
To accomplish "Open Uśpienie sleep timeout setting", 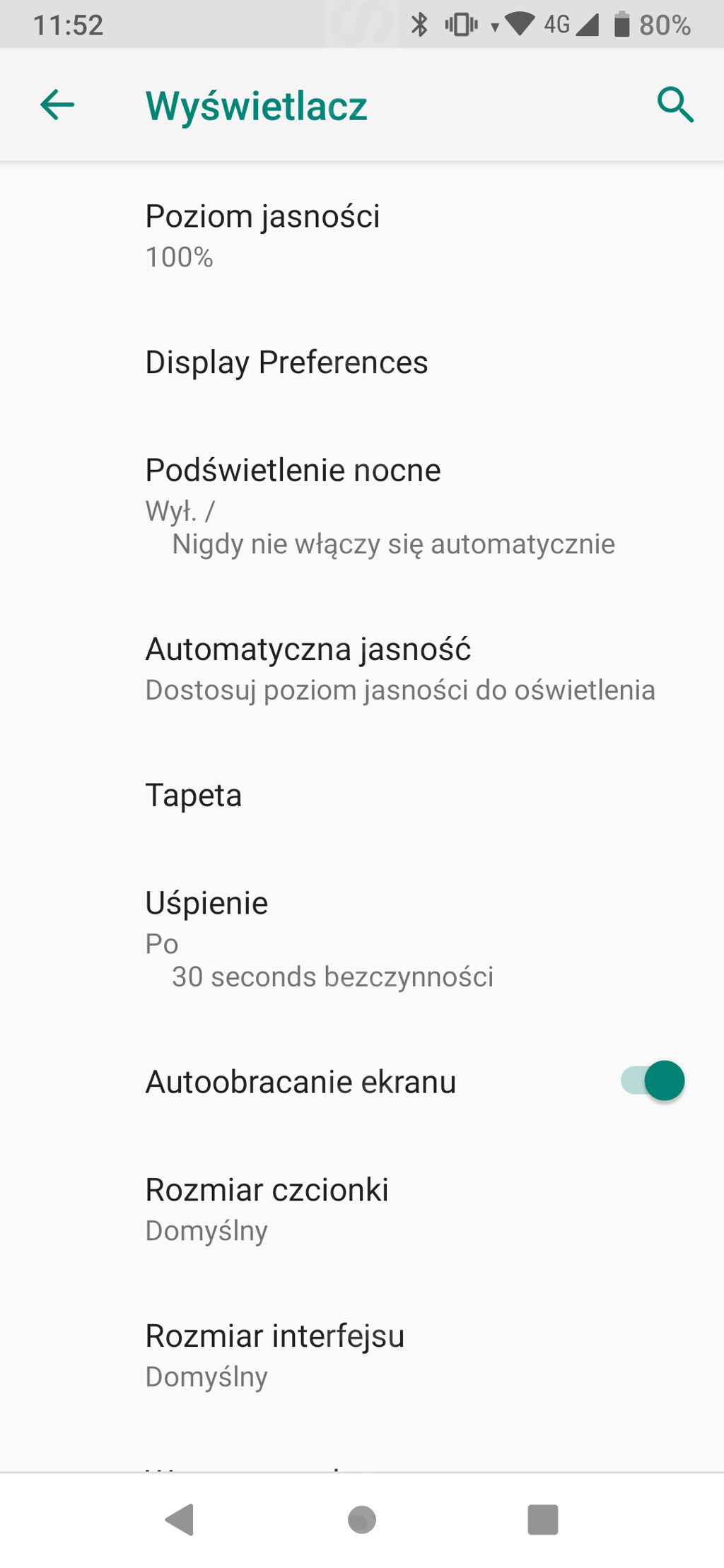I will coord(362,939).
